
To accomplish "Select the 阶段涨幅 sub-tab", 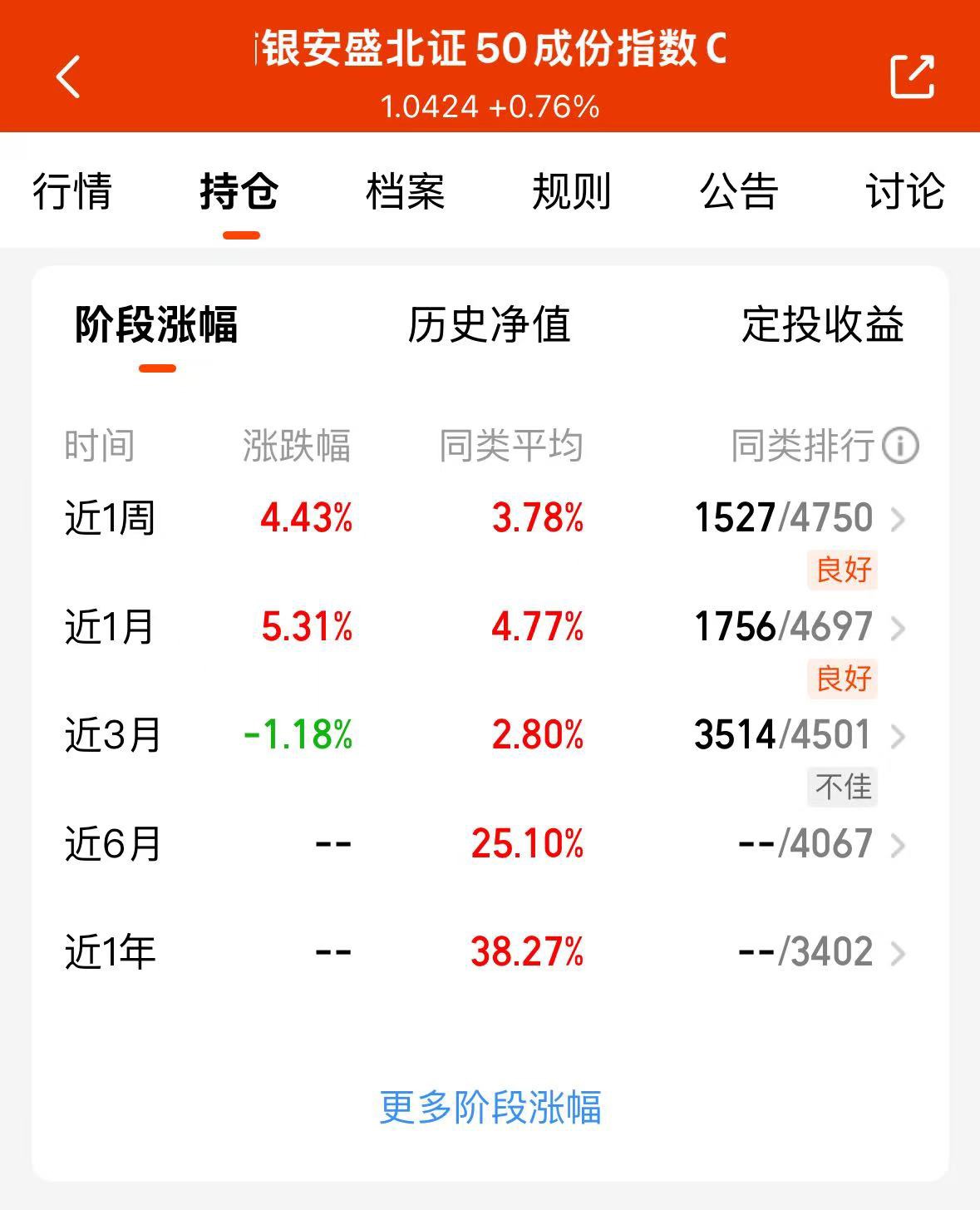I will pyautogui.click(x=156, y=324).
